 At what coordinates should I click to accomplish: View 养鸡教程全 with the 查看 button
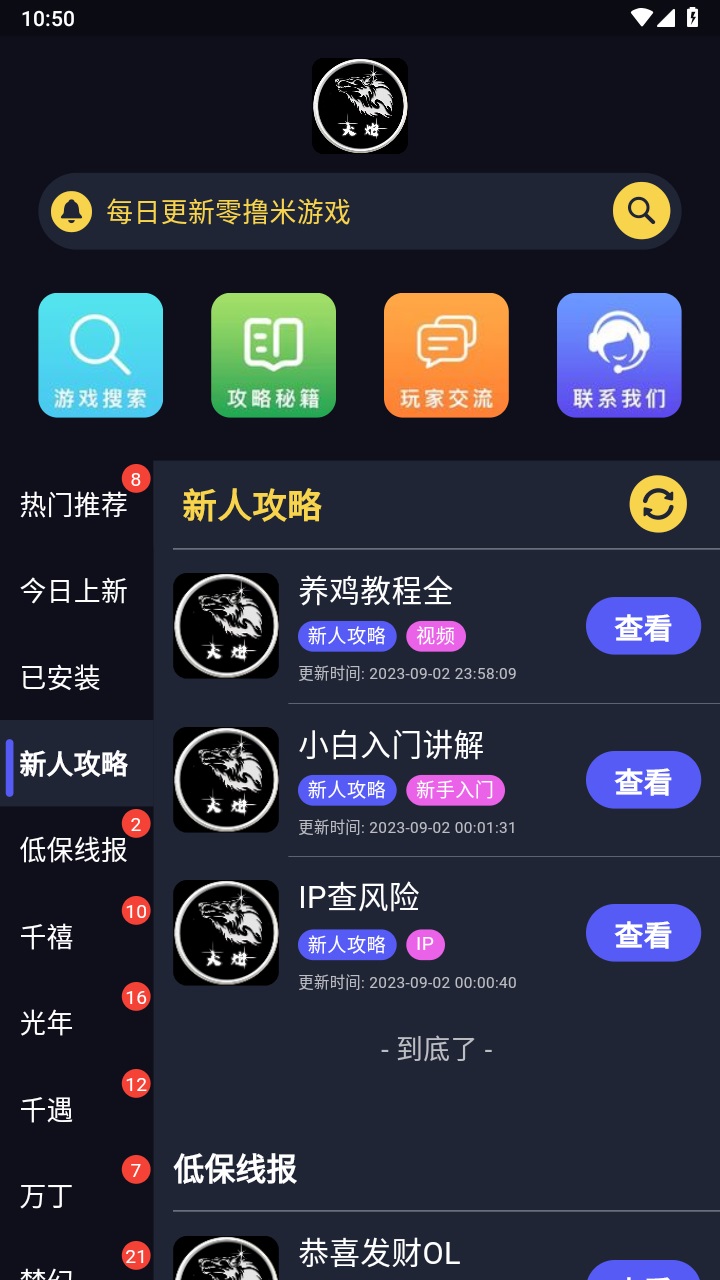pos(643,626)
